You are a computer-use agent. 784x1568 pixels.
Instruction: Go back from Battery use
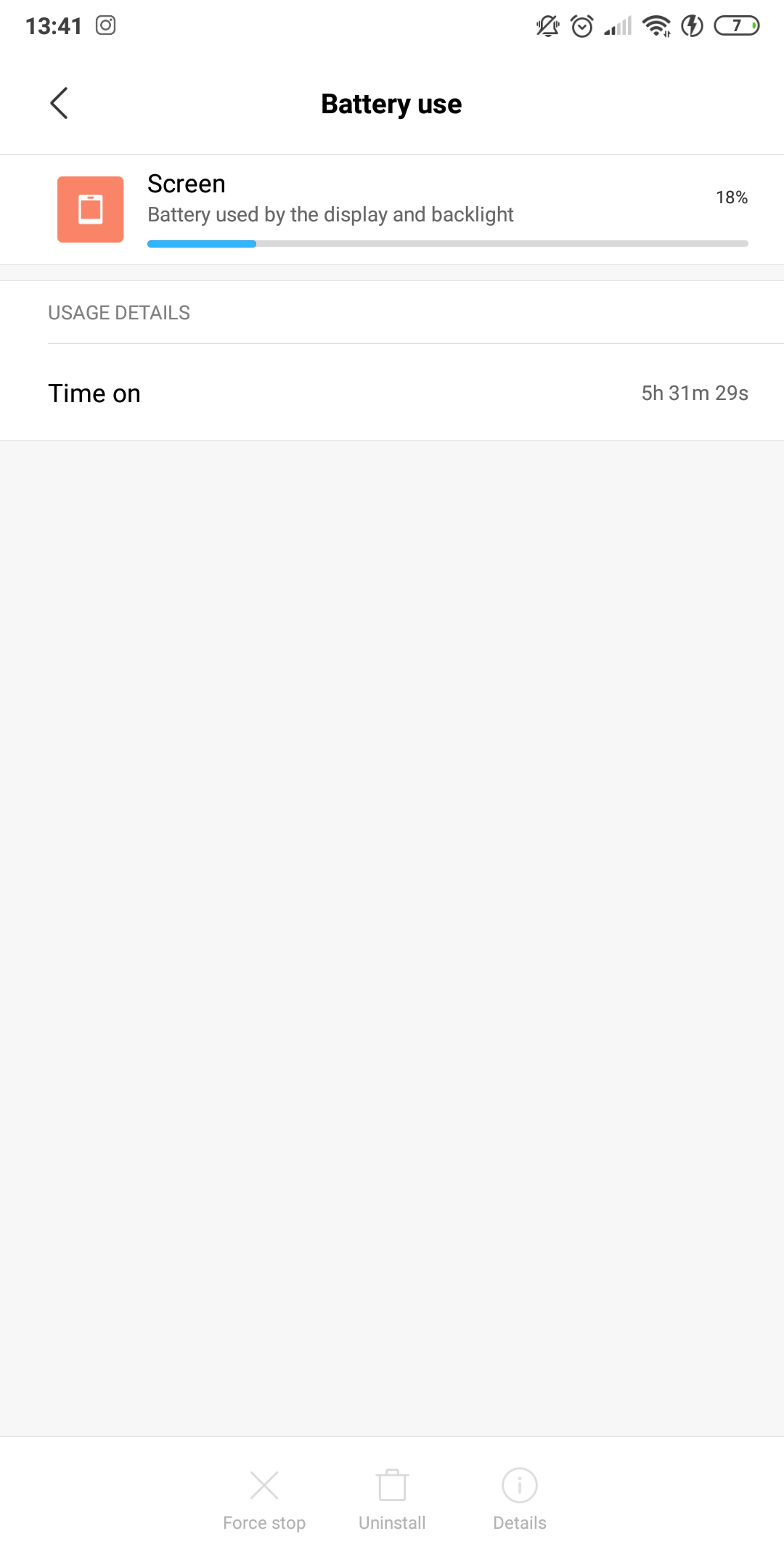[59, 103]
